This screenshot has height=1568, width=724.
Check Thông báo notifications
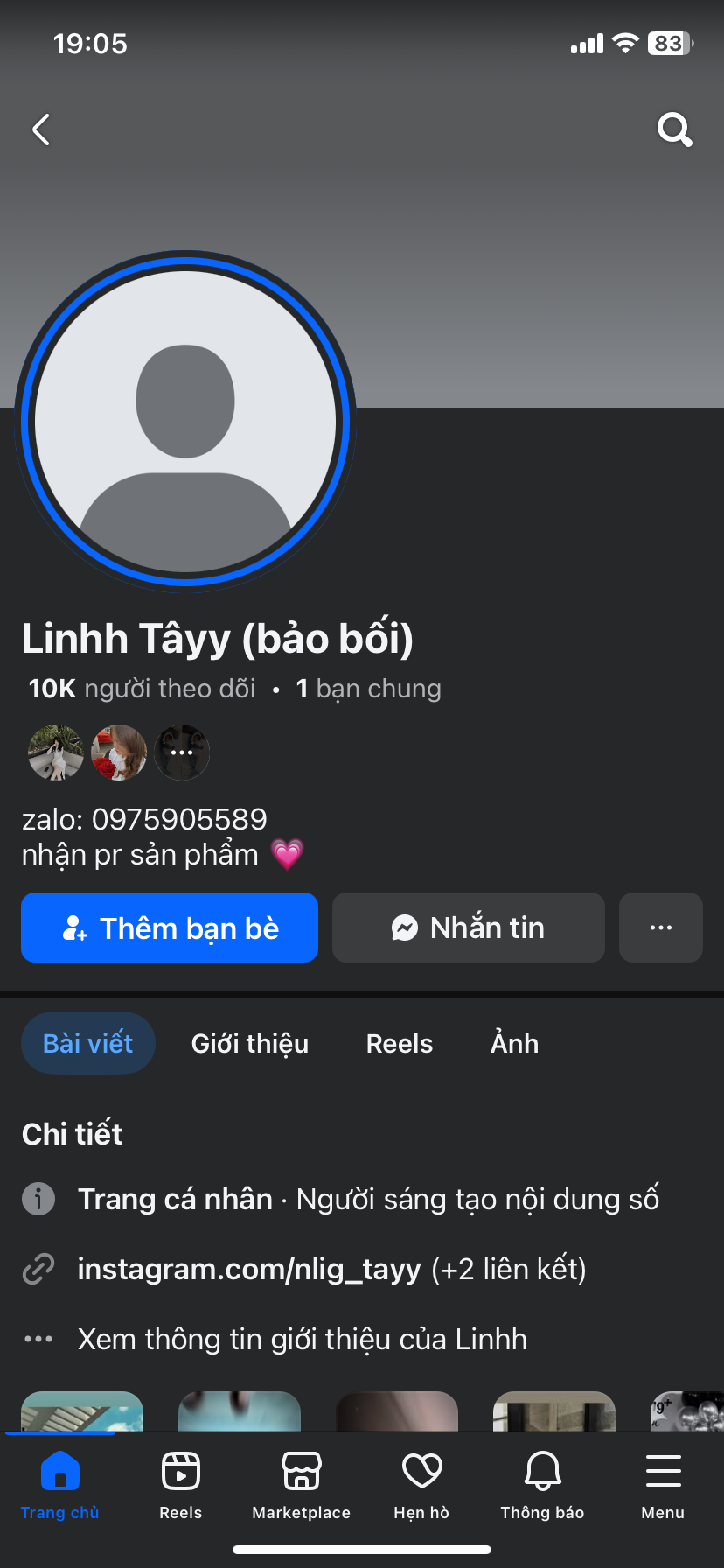pos(542,1484)
